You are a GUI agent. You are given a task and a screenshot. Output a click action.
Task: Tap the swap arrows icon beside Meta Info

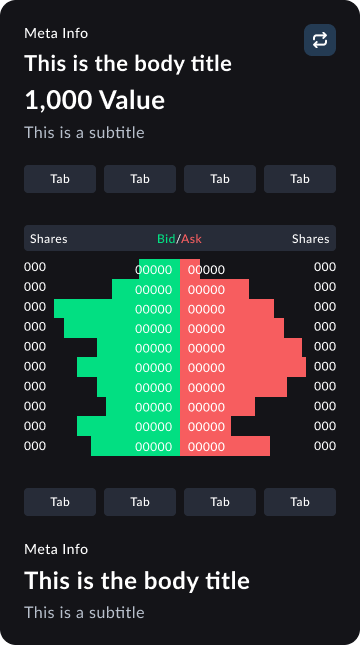320,40
